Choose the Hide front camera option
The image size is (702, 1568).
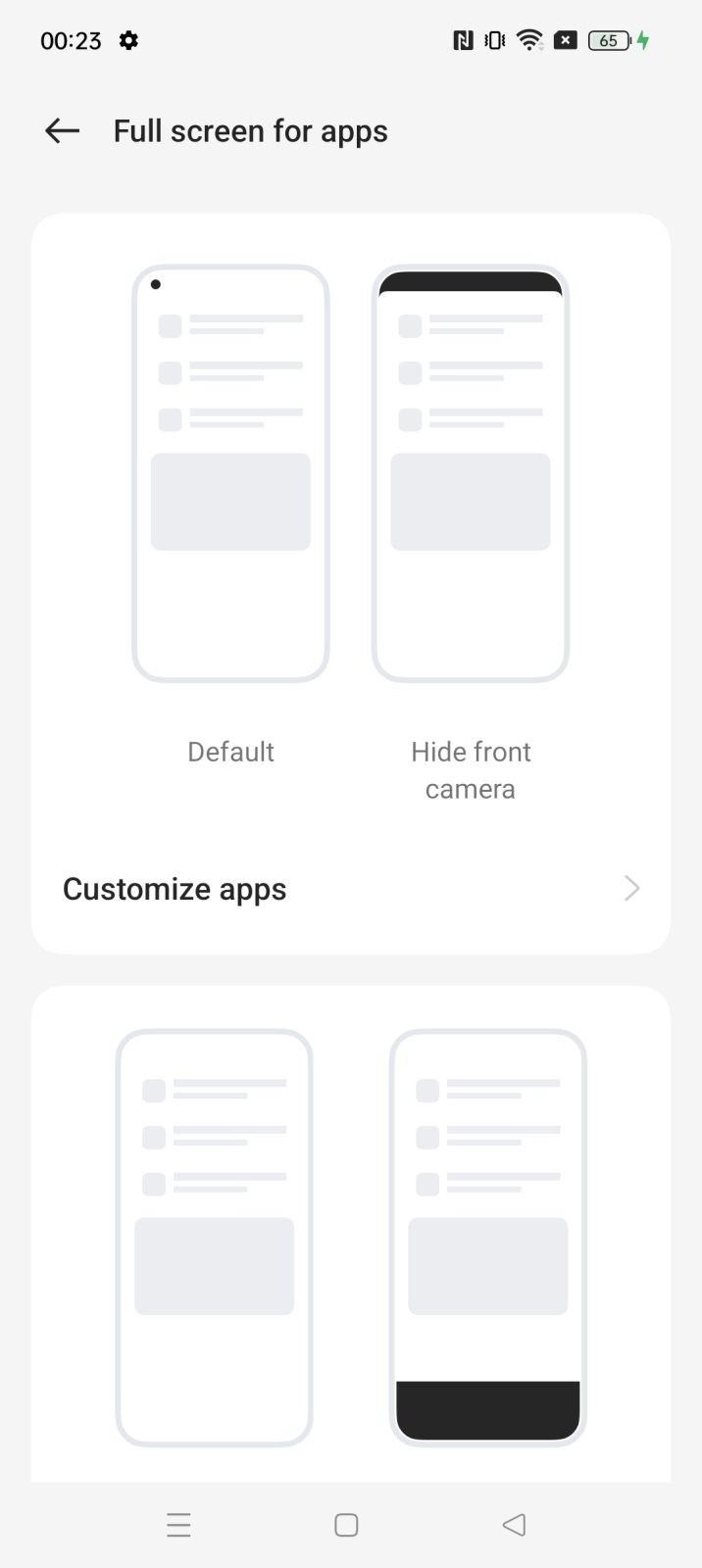[x=471, y=473]
